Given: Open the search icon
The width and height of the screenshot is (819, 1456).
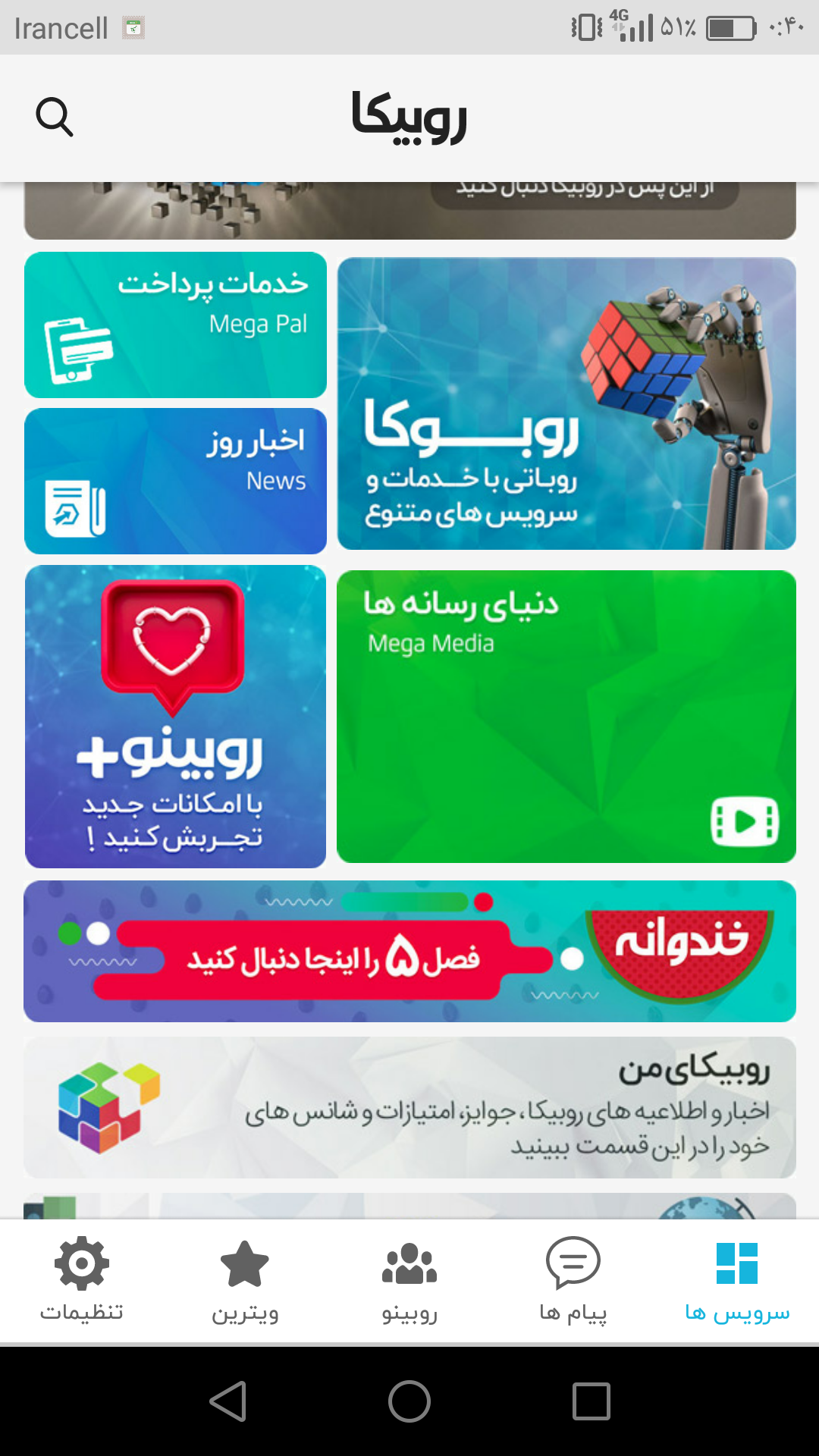Looking at the screenshot, I should click(55, 118).
